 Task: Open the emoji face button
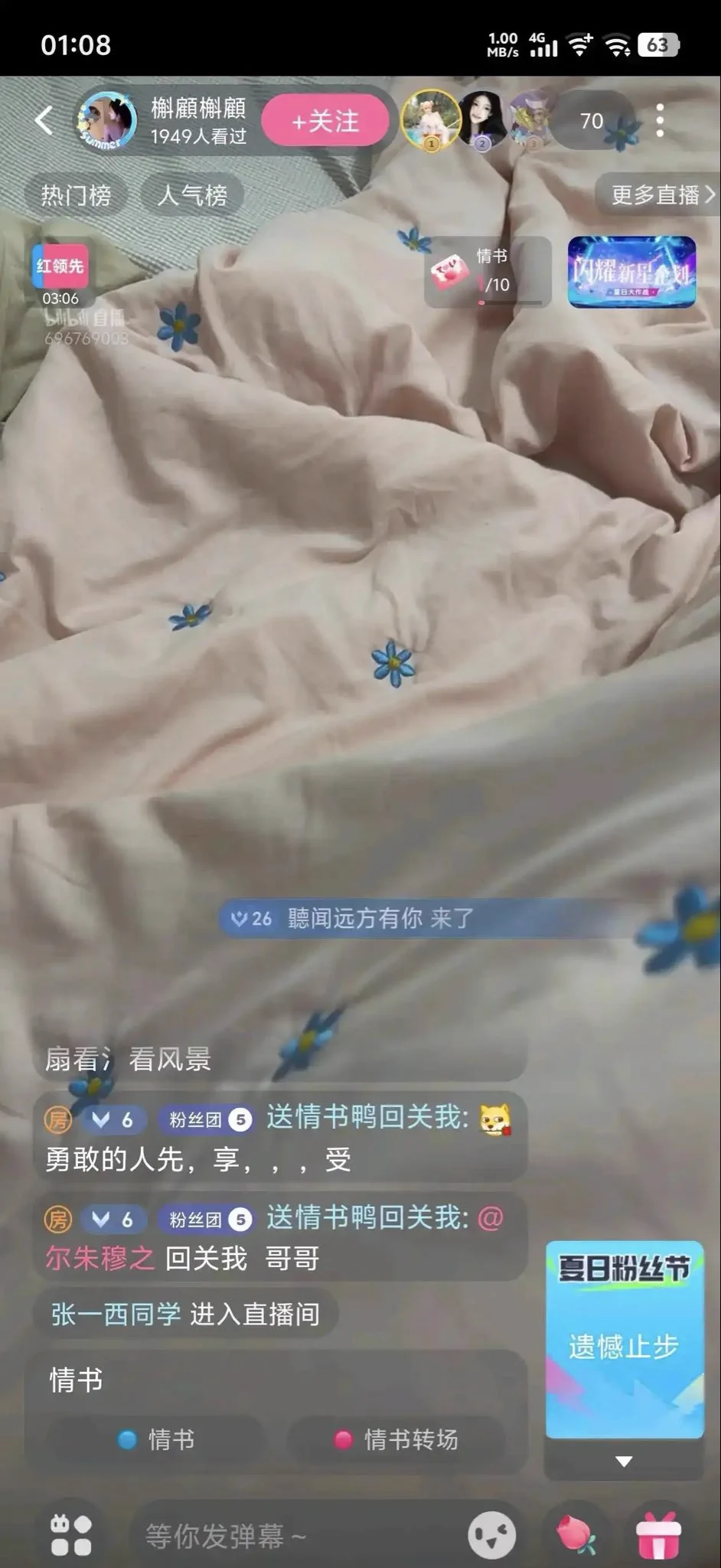[491, 1535]
